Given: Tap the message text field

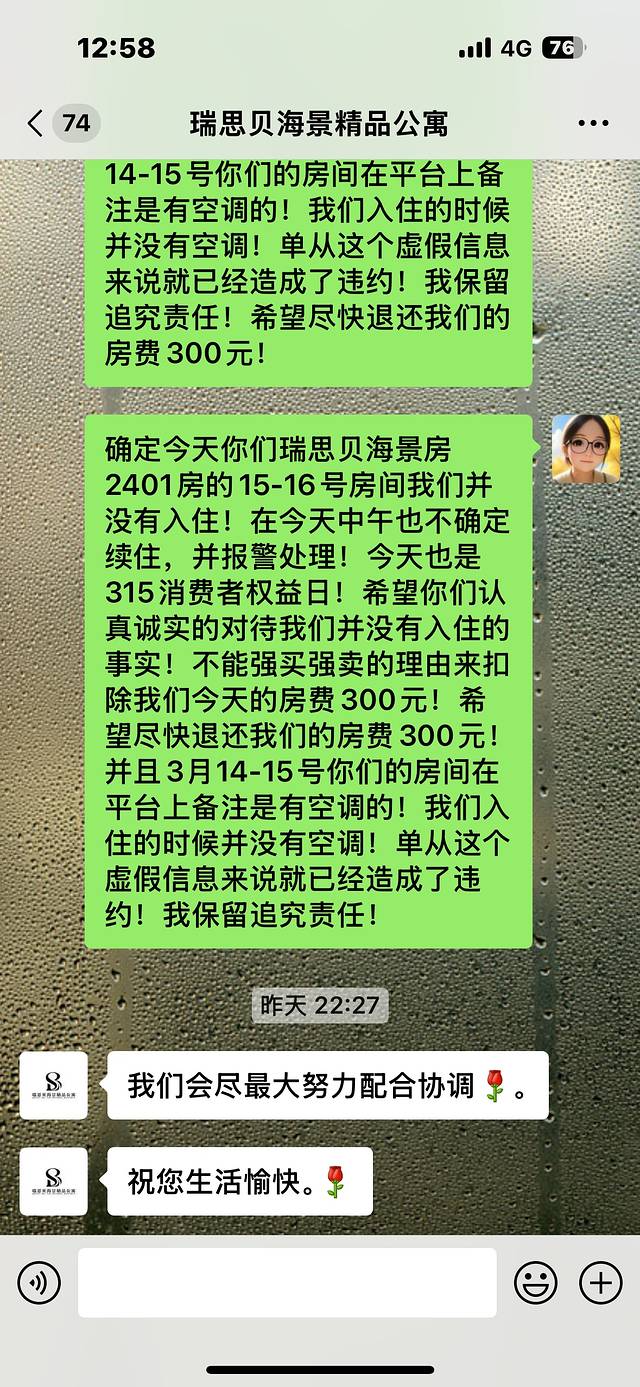Looking at the screenshot, I should [287, 1282].
